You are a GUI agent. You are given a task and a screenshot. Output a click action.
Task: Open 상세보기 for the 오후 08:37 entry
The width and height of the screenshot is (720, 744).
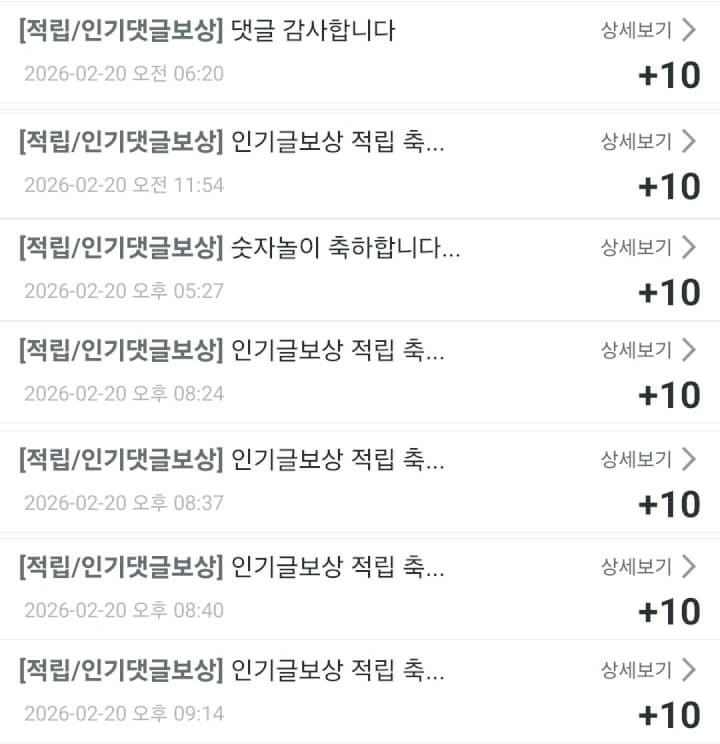647,459
